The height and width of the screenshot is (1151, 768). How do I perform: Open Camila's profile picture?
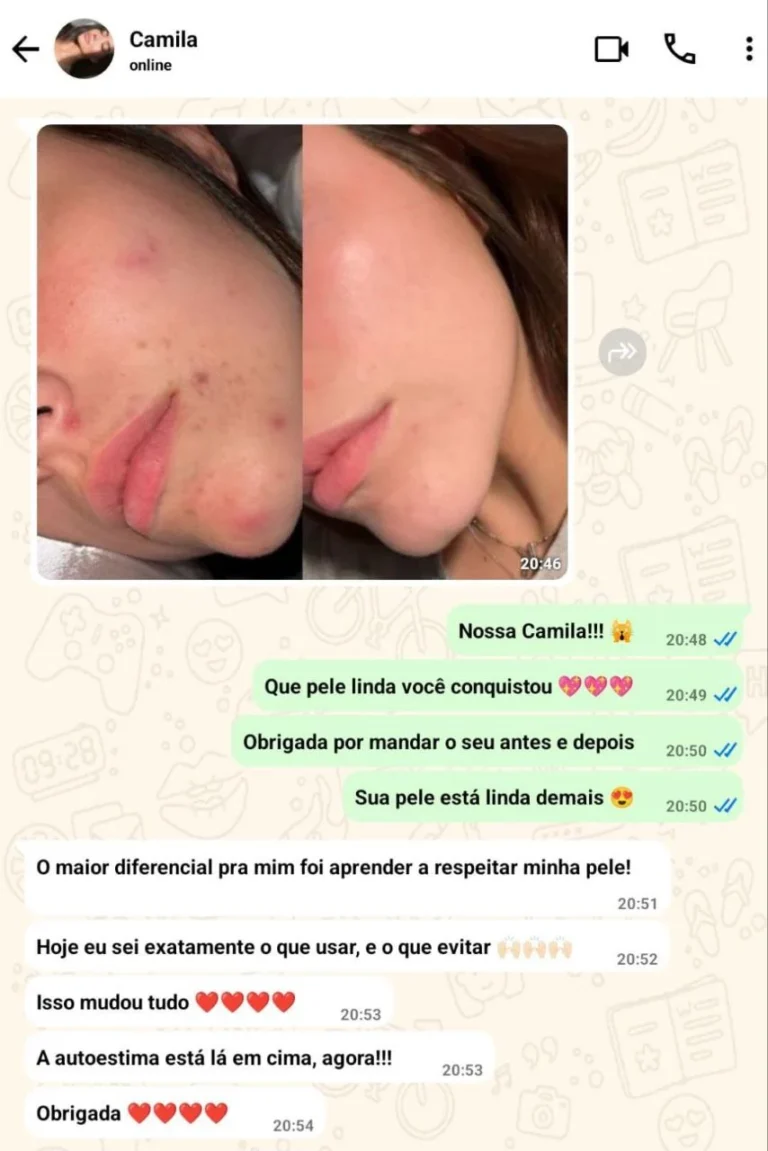tap(84, 49)
